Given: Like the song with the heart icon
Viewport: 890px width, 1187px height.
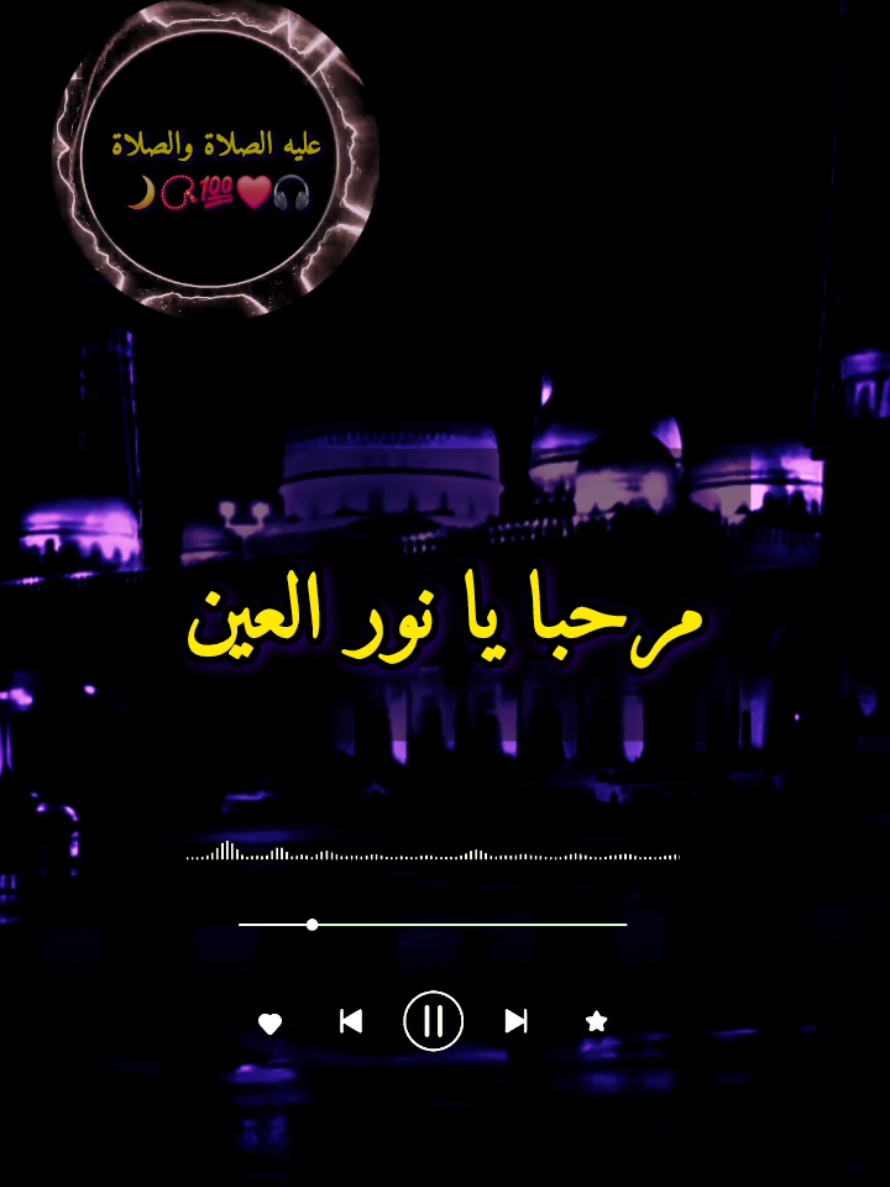Looking at the screenshot, I should pyautogui.click(x=270, y=1022).
